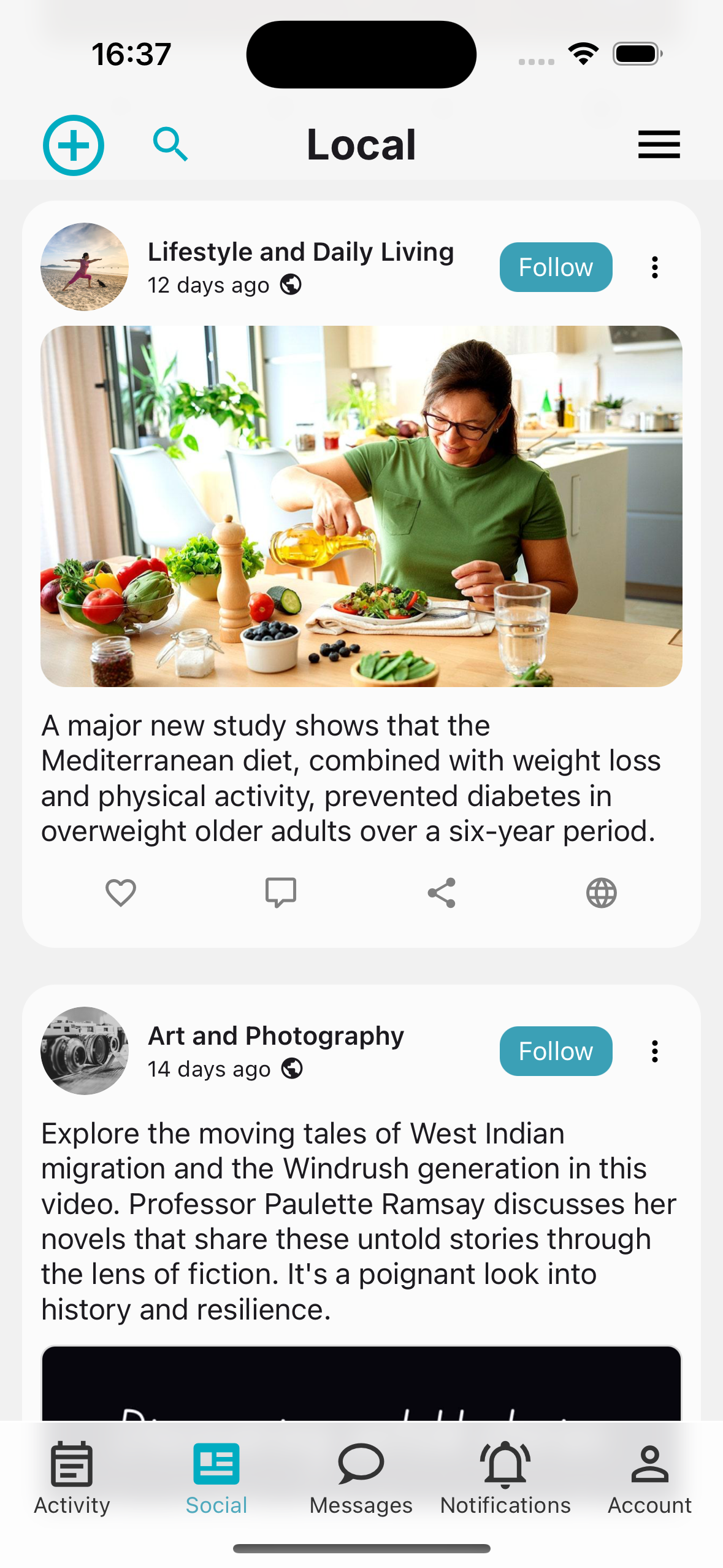The image size is (723, 1568).
Task: Share the Mediterranean diet post
Action: (x=442, y=893)
